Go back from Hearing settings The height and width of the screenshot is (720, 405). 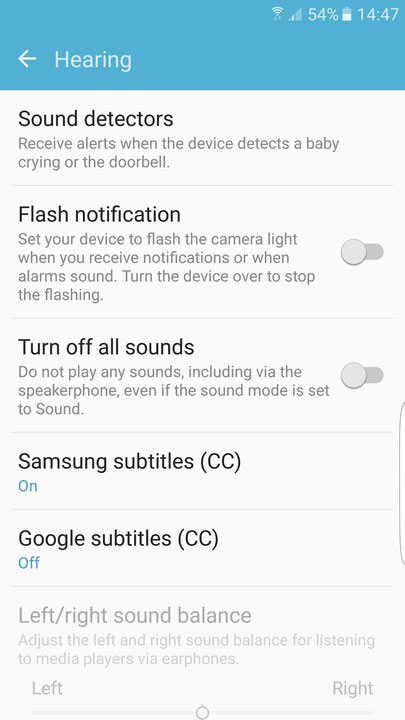pos(27,59)
